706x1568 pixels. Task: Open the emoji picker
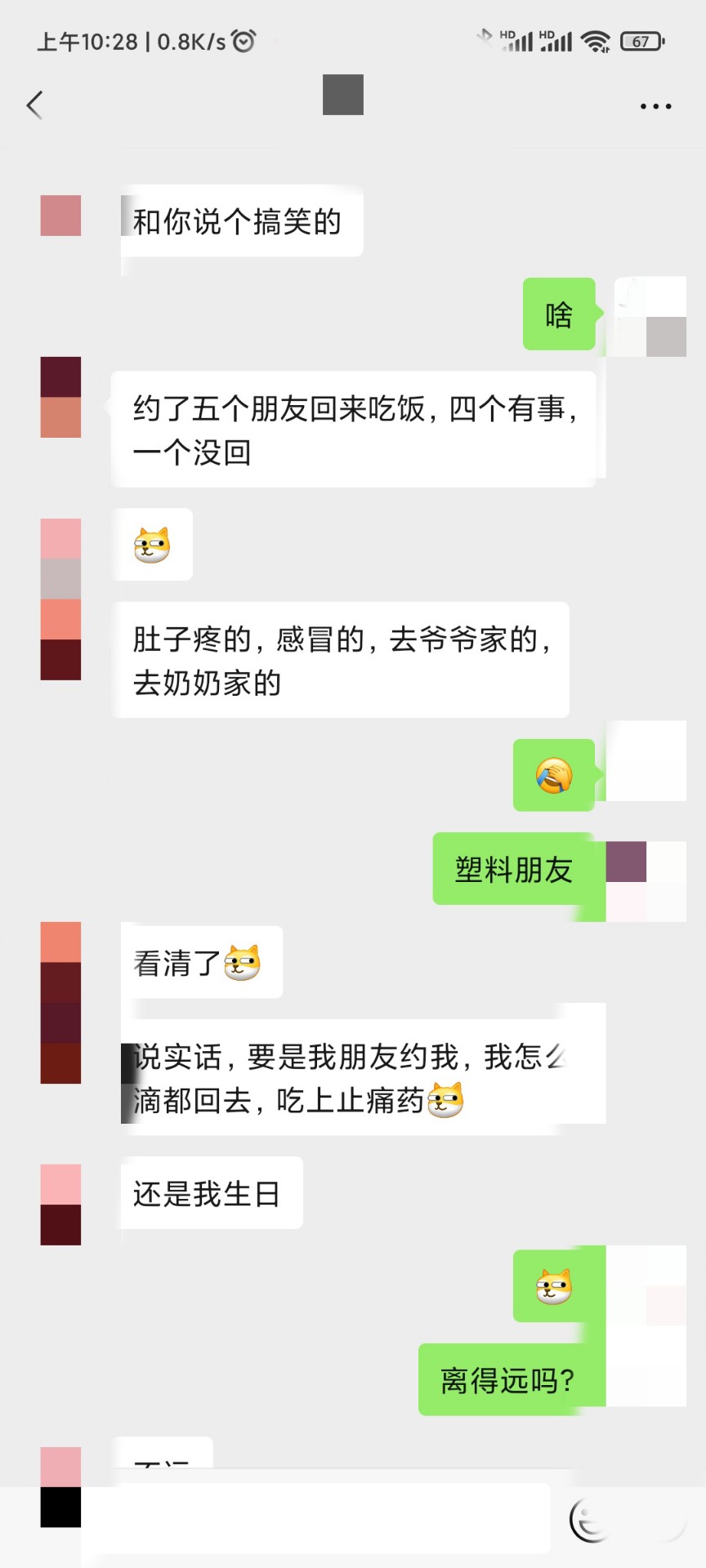tap(588, 1521)
